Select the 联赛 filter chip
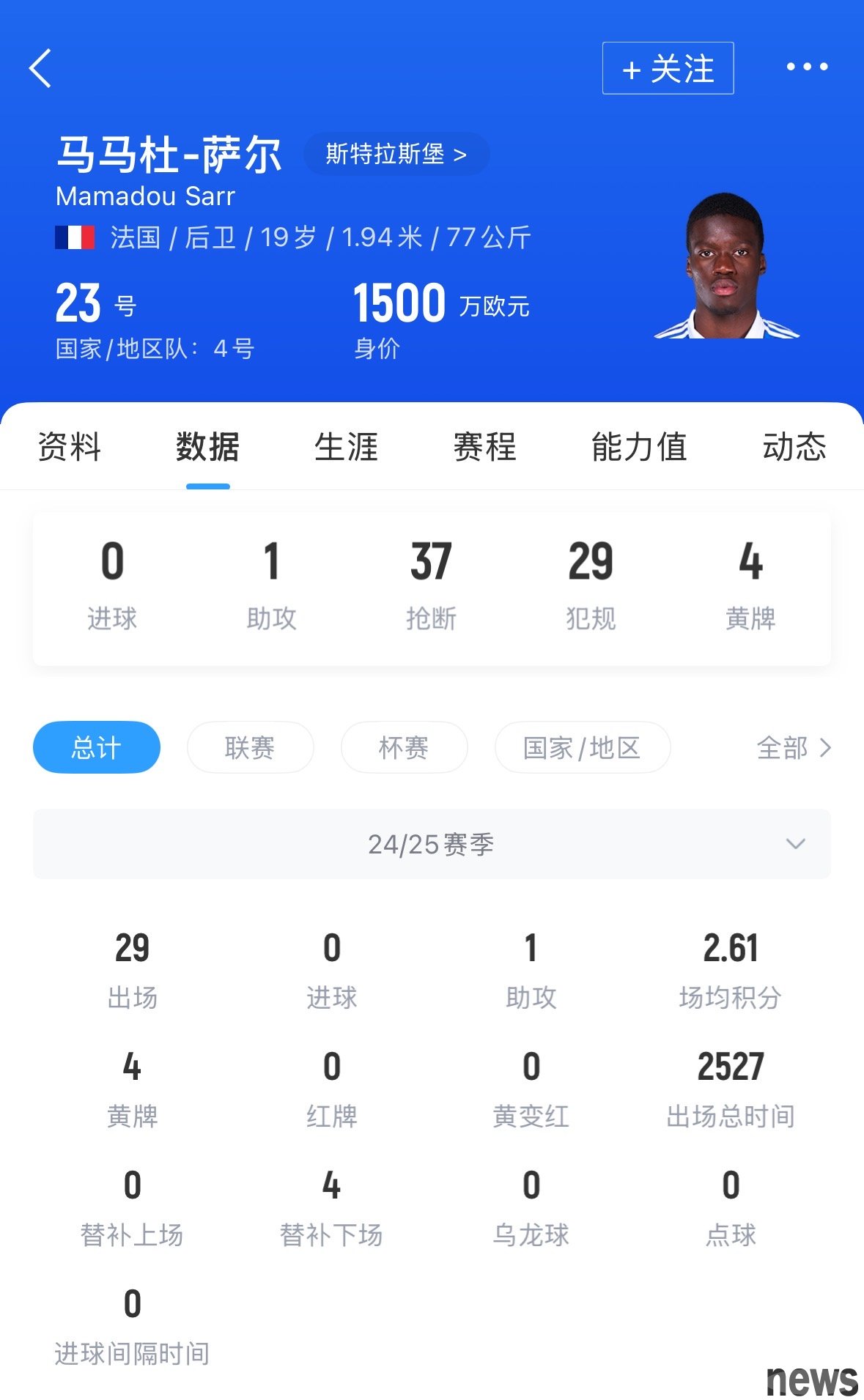Image resolution: width=864 pixels, height=1400 pixels. coord(250,747)
